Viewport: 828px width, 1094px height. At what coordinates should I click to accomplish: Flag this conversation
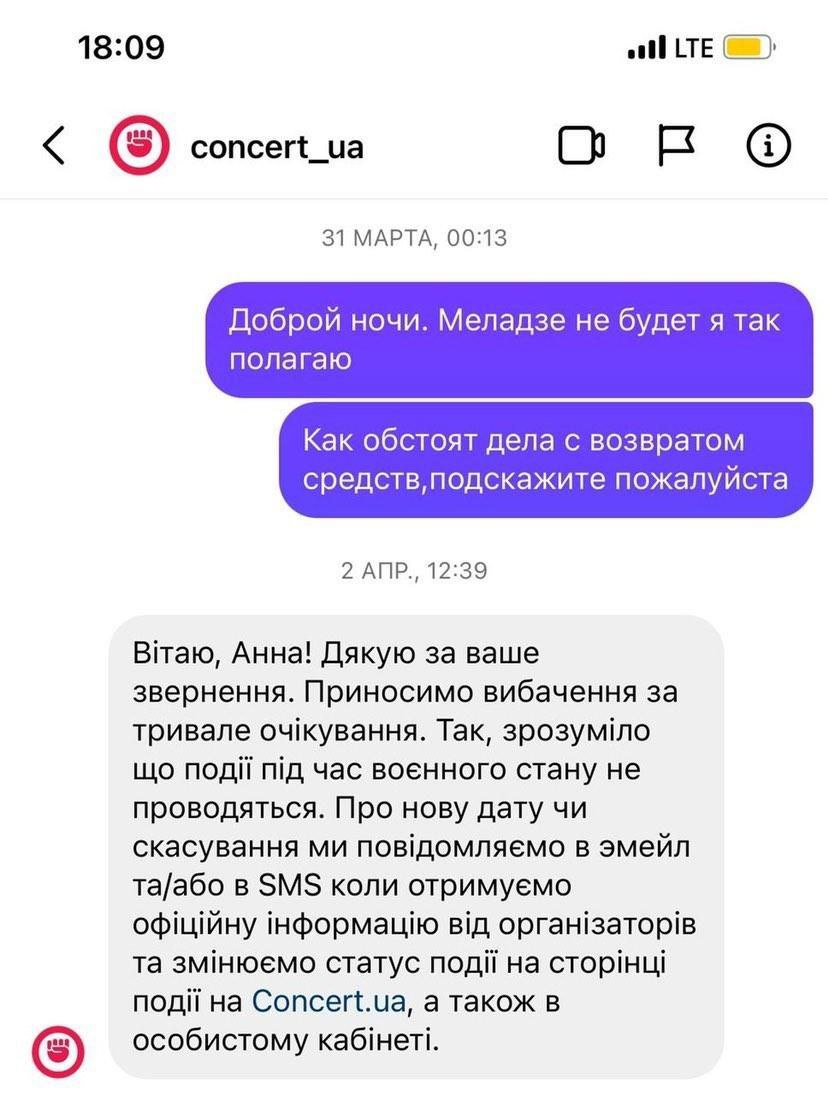[x=677, y=146]
